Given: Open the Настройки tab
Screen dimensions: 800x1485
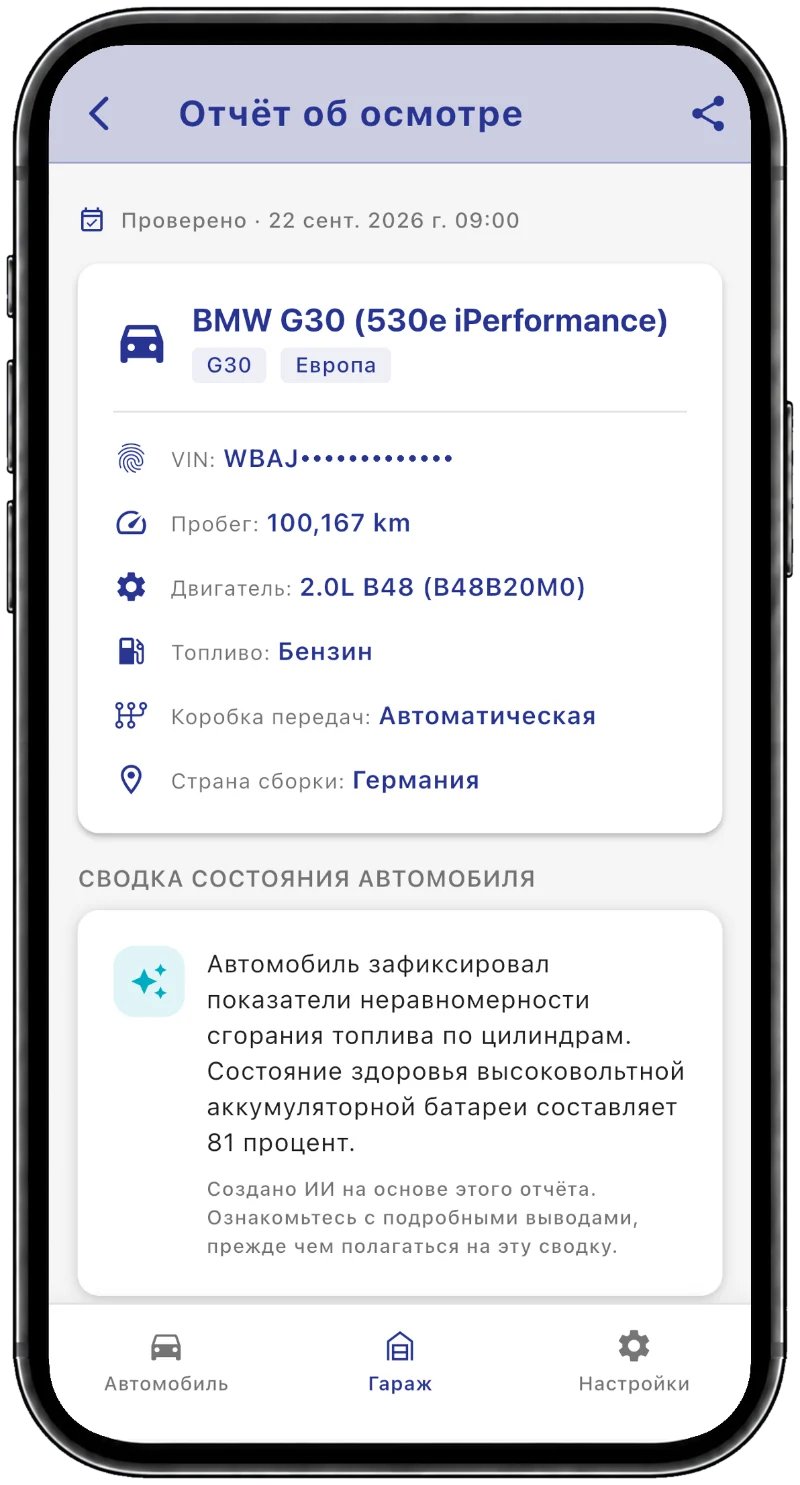Looking at the screenshot, I should 634,1364.
